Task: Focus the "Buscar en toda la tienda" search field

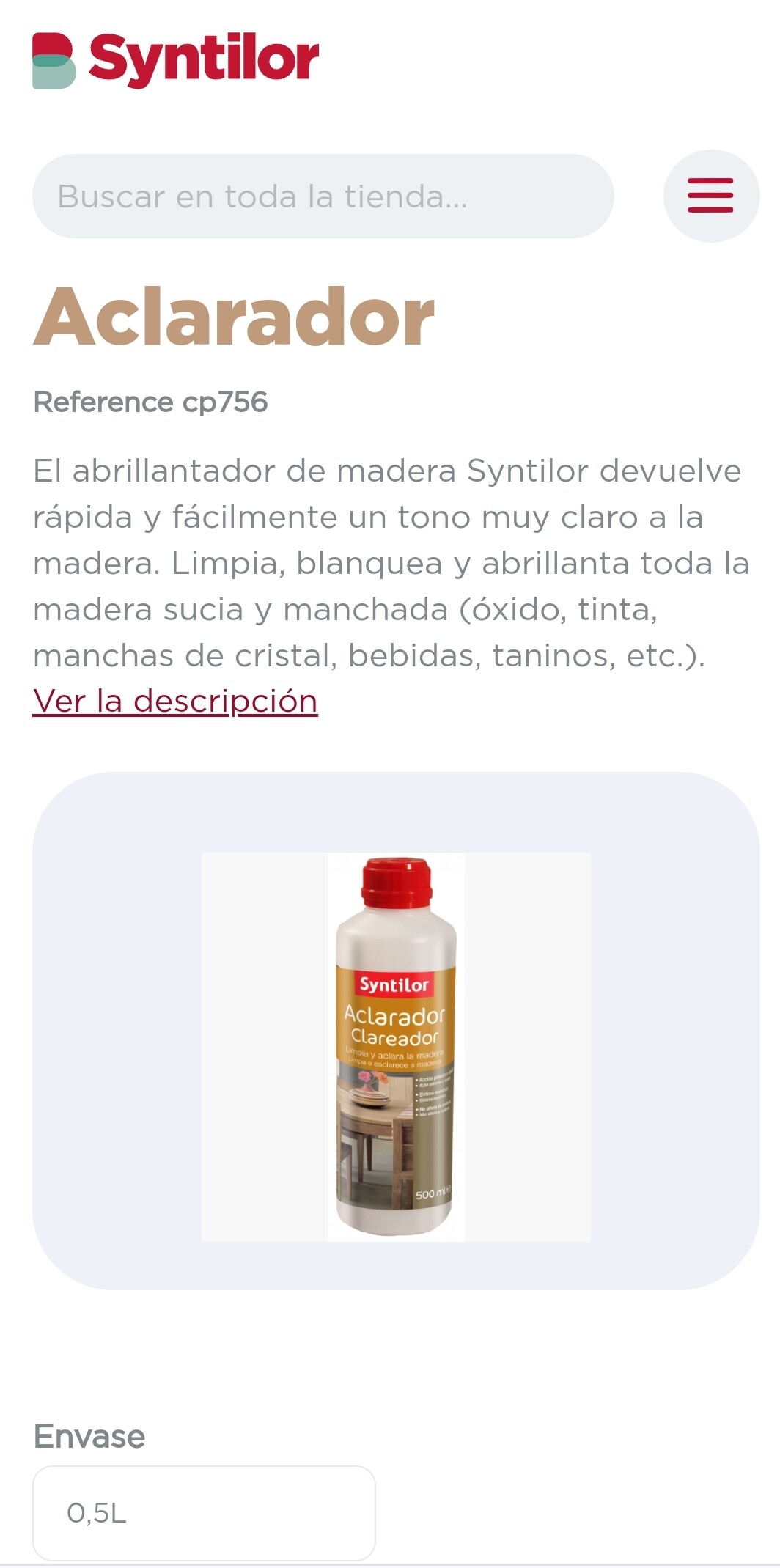Action: pyautogui.click(x=323, y=196)
